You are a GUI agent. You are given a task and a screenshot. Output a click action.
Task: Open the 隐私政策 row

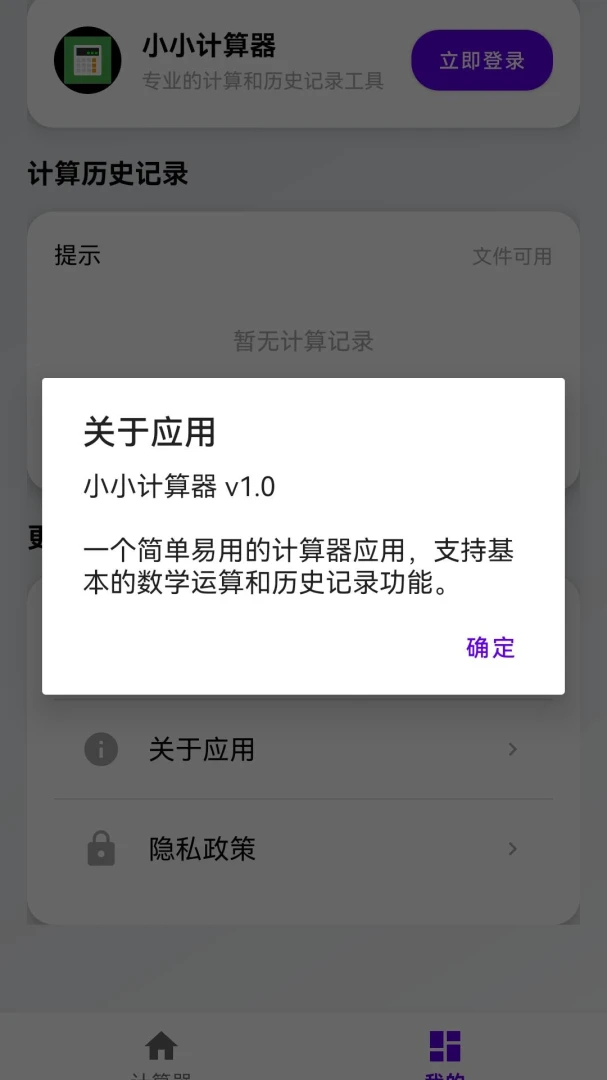[303, 849]
